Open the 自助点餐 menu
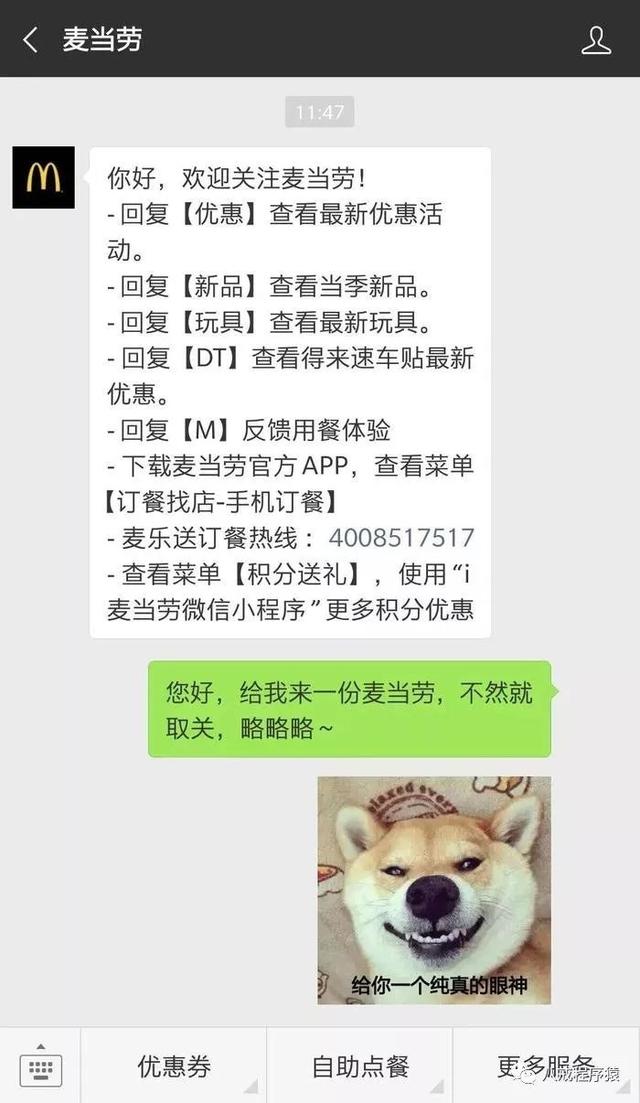Image resolution: width=640 pixels, height=1103 pixels. 360,1066
